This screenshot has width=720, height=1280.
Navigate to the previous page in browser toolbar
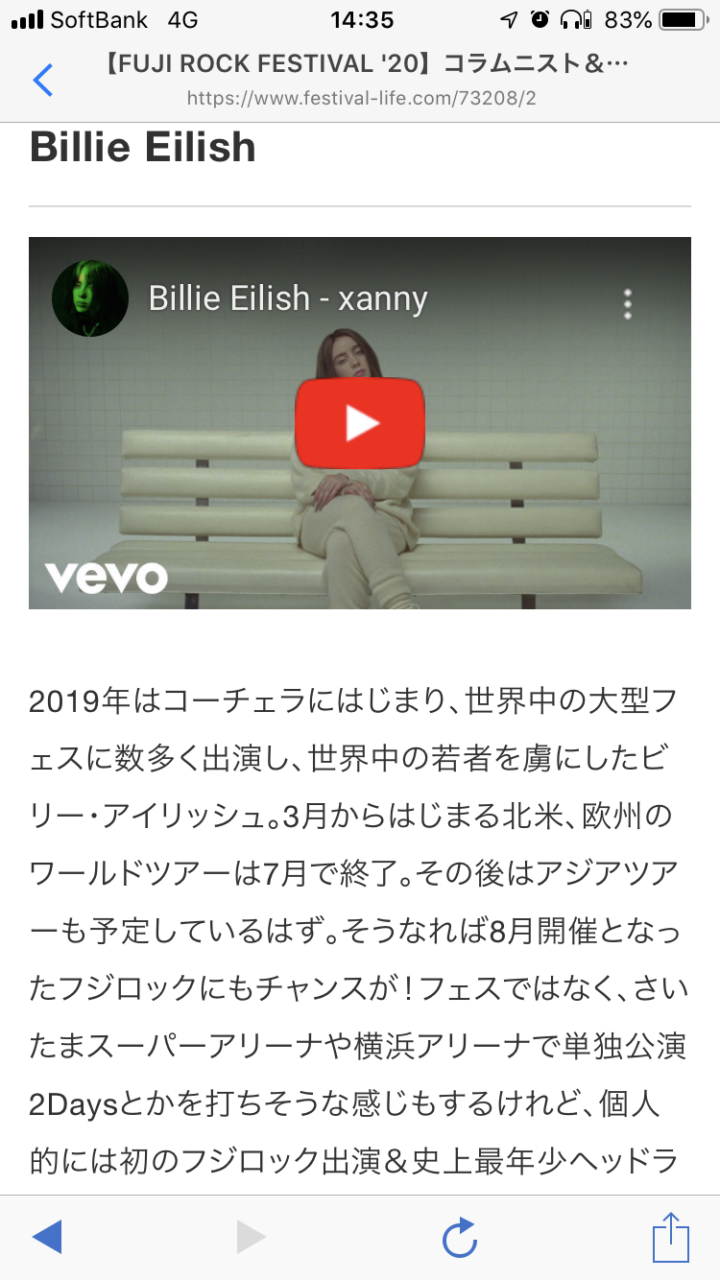tap(47, 1237)
